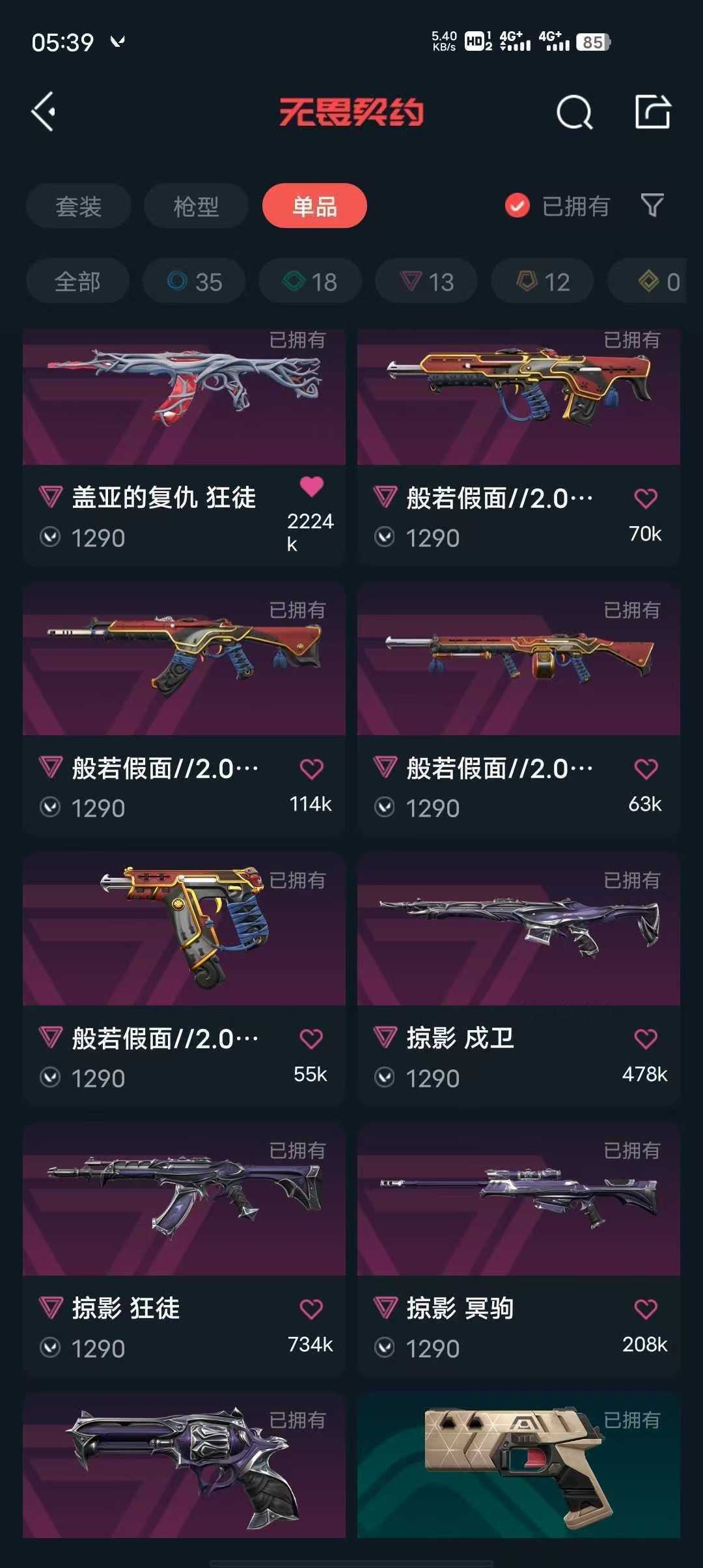Select the 全部 filter option
Viewport: 703px width, 1568px height.
[78, 281]
